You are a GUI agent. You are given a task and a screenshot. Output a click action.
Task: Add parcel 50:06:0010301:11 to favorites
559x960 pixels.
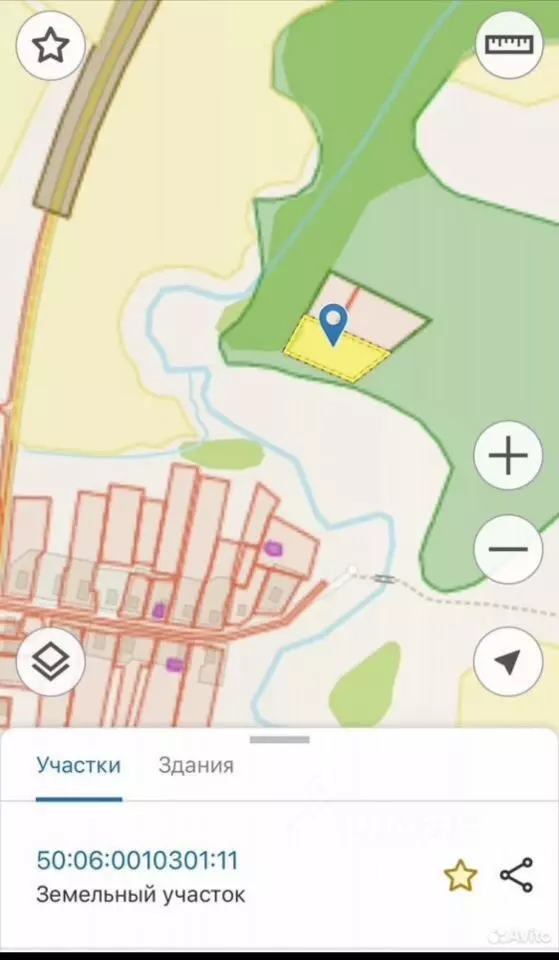tap(460, 876)
